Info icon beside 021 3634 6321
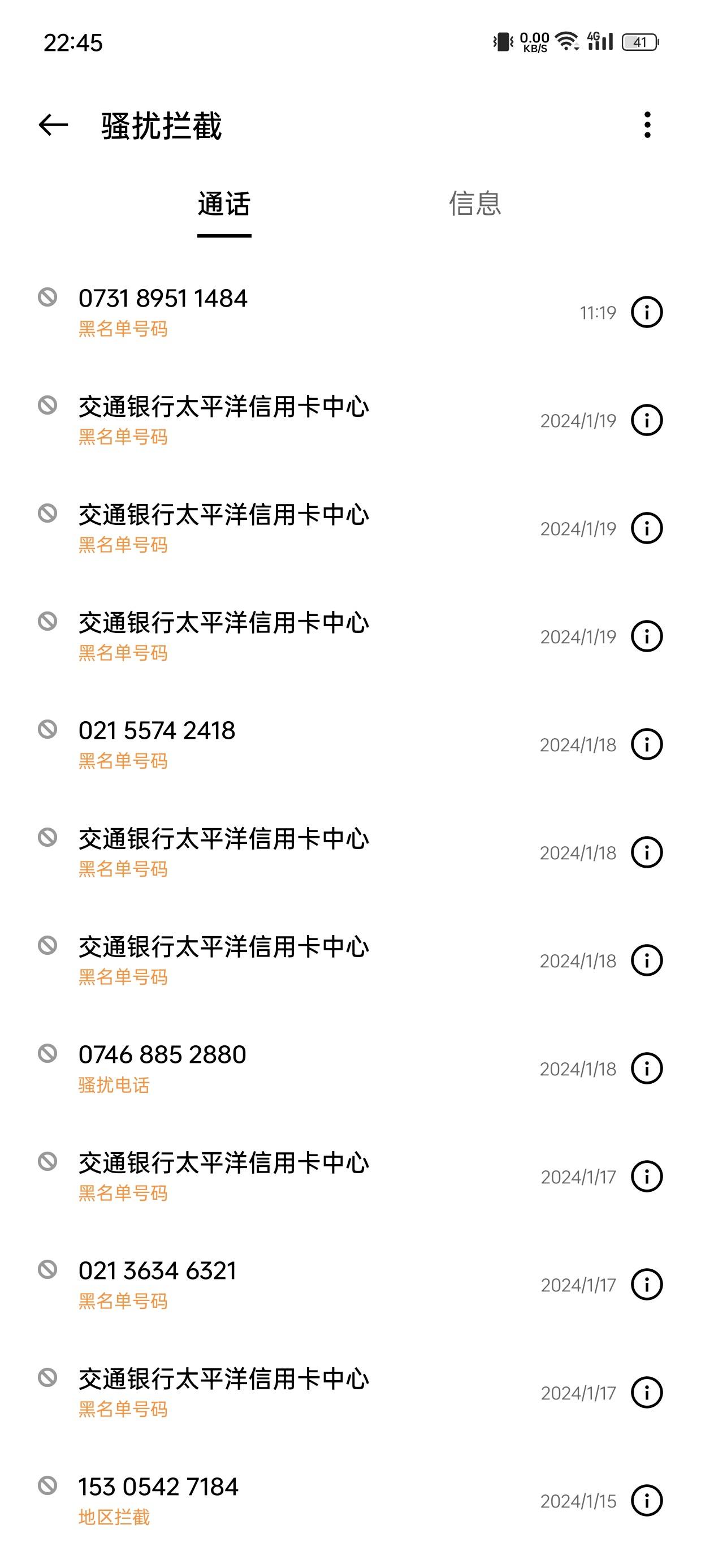Screen dimensions: 701x1568 [647, 1285]
